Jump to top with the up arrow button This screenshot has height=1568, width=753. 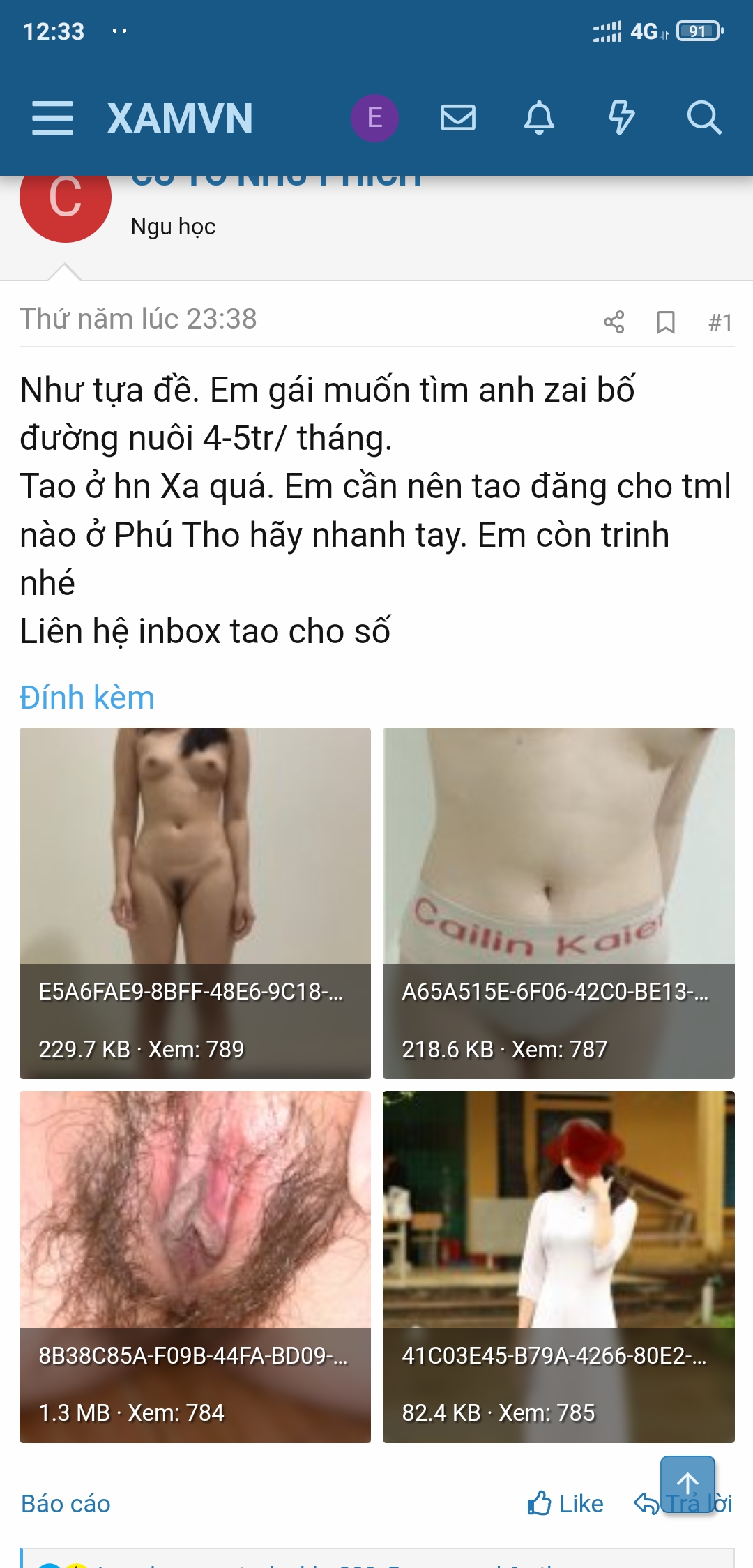point(687,1484)
